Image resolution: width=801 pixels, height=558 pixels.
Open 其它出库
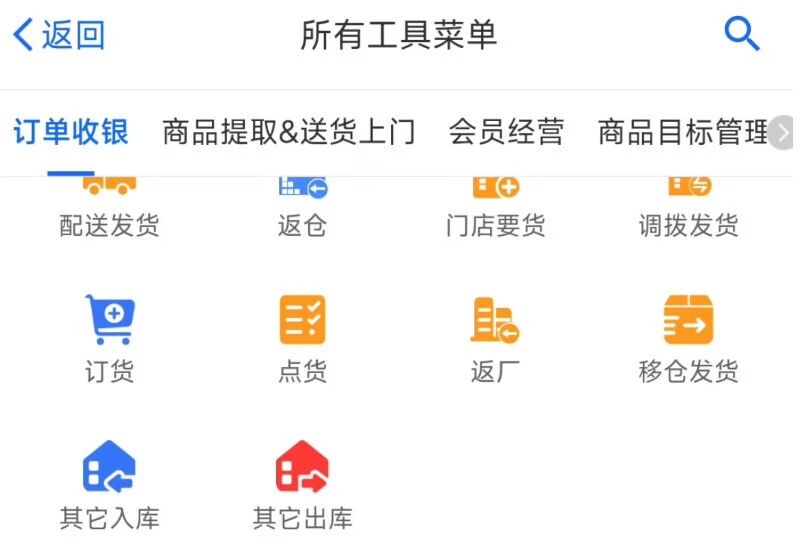click(302, 485)
